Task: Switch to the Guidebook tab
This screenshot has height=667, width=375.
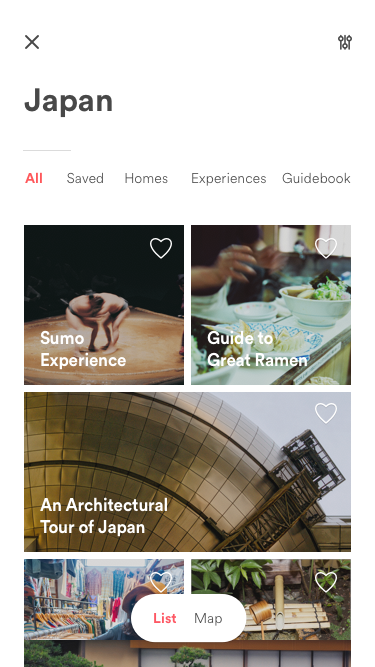Action: click(x=316, y=178)
